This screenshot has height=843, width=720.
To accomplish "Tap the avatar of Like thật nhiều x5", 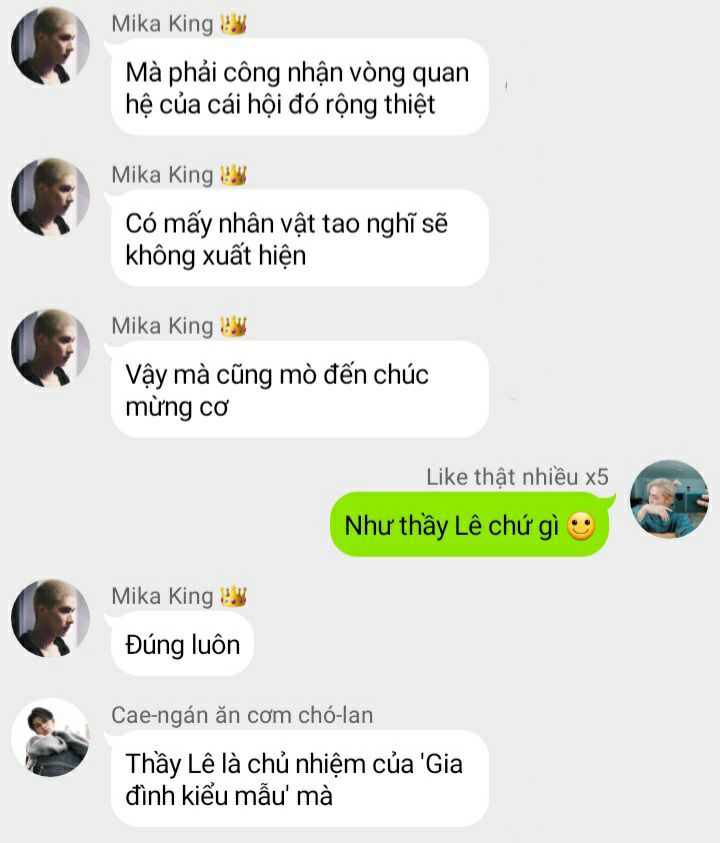I will click(669, 499).
